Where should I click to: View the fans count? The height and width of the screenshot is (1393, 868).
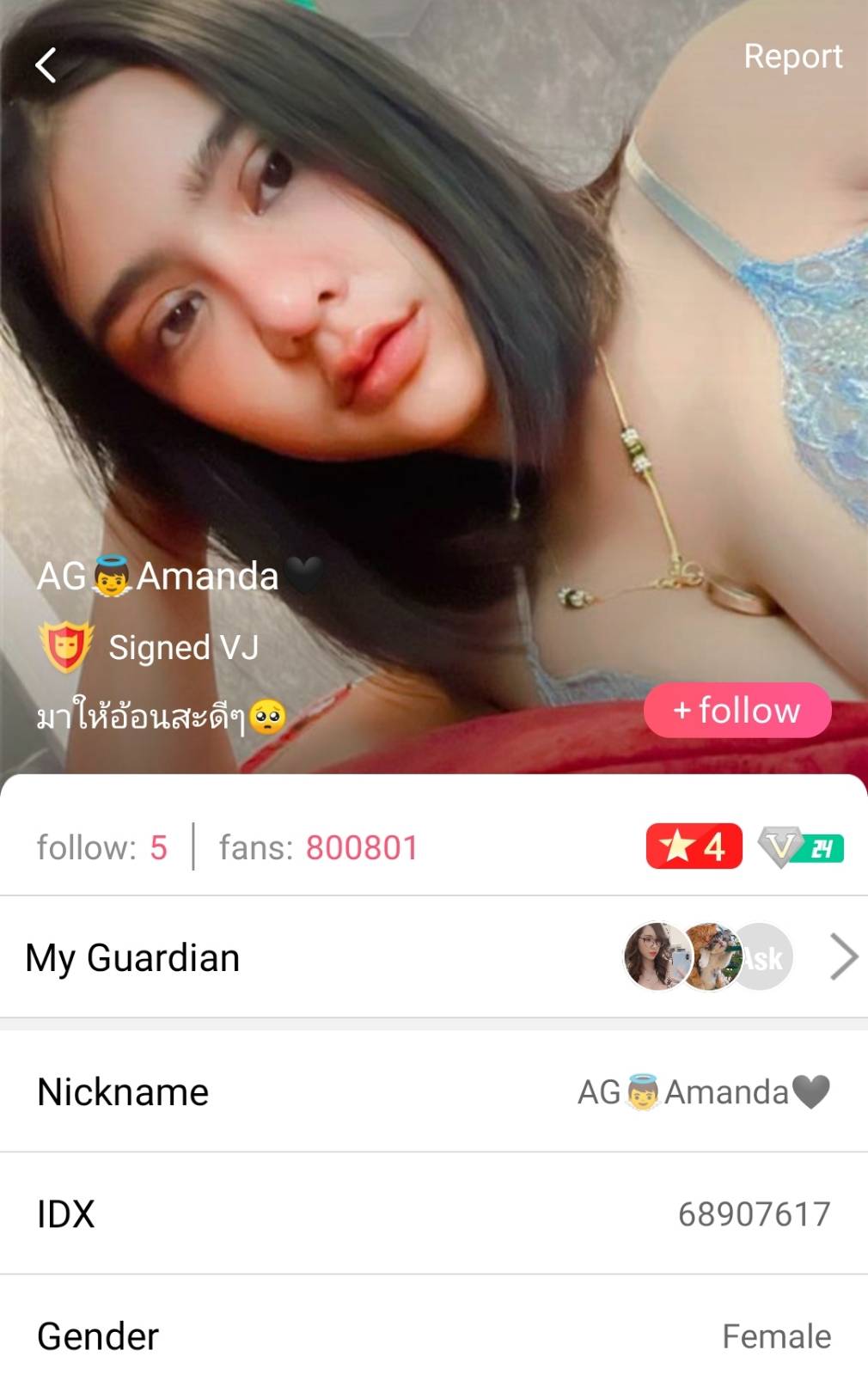[318, 848]
